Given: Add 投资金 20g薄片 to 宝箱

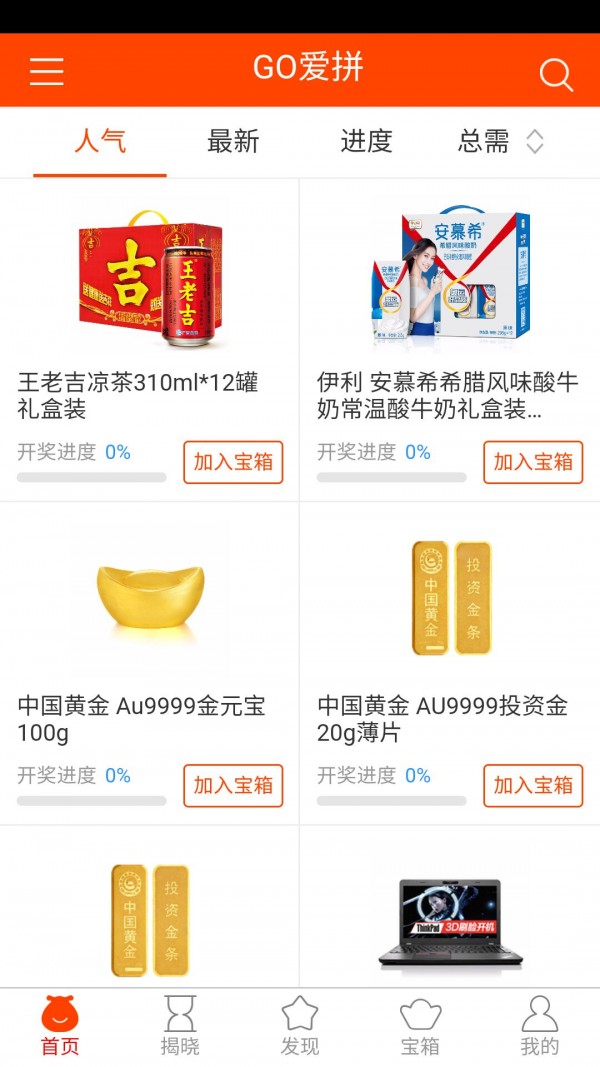Looking at the screenshot, I should (x=533, y=785).
